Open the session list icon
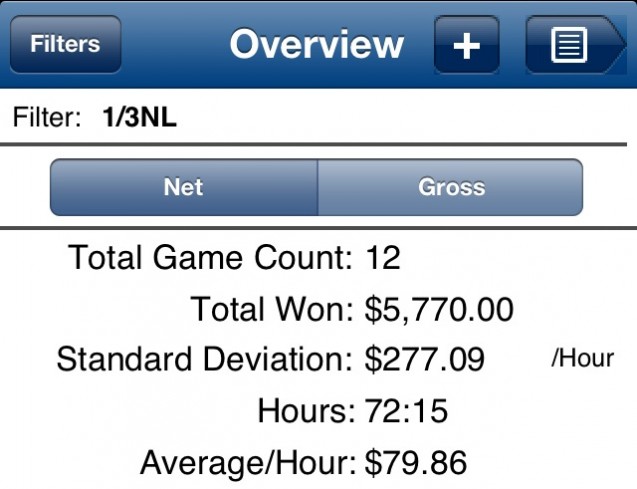The width and height of the screenshot is (637, 489). 570,46
